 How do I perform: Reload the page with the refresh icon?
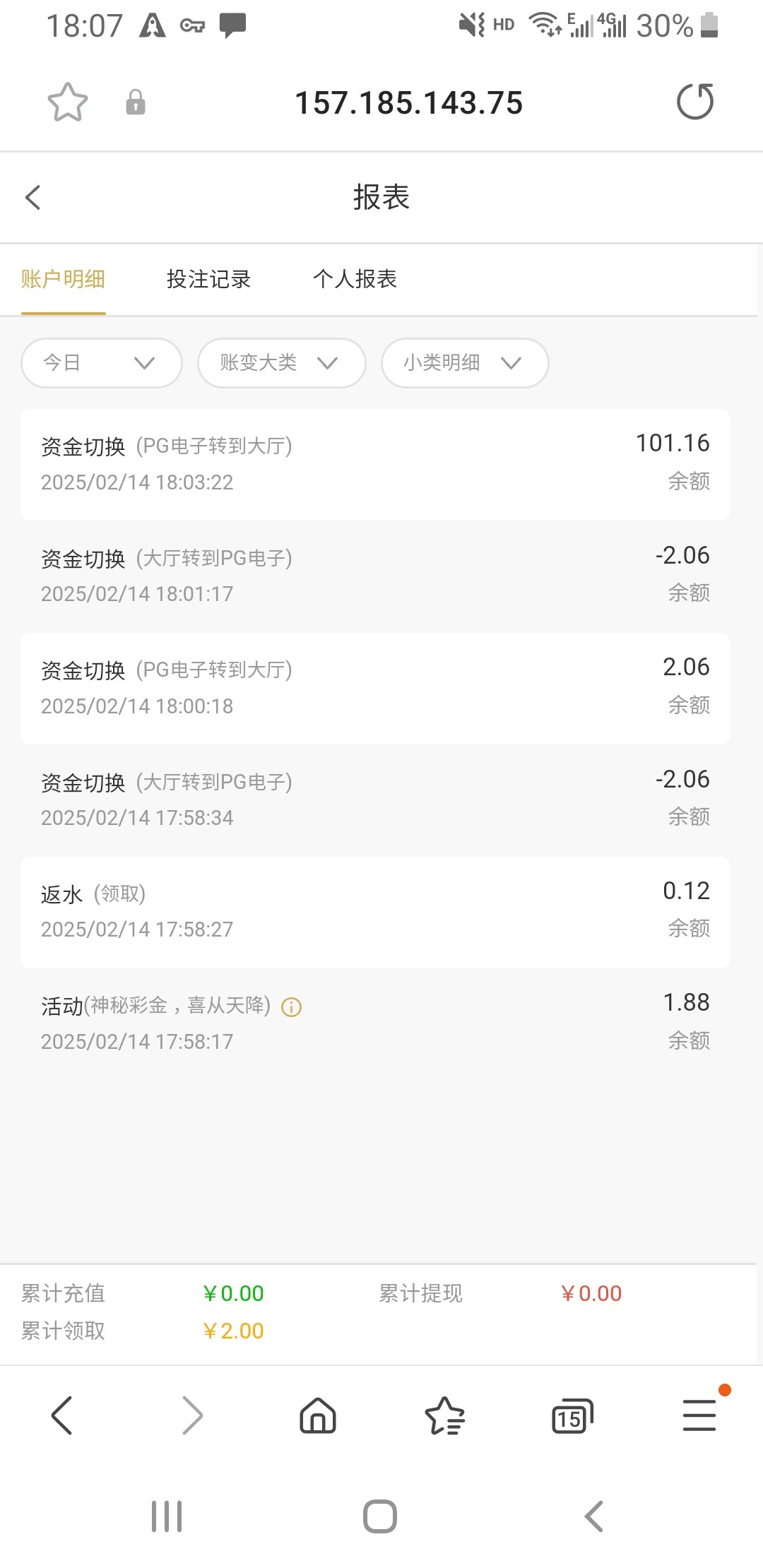click(695, 102)
